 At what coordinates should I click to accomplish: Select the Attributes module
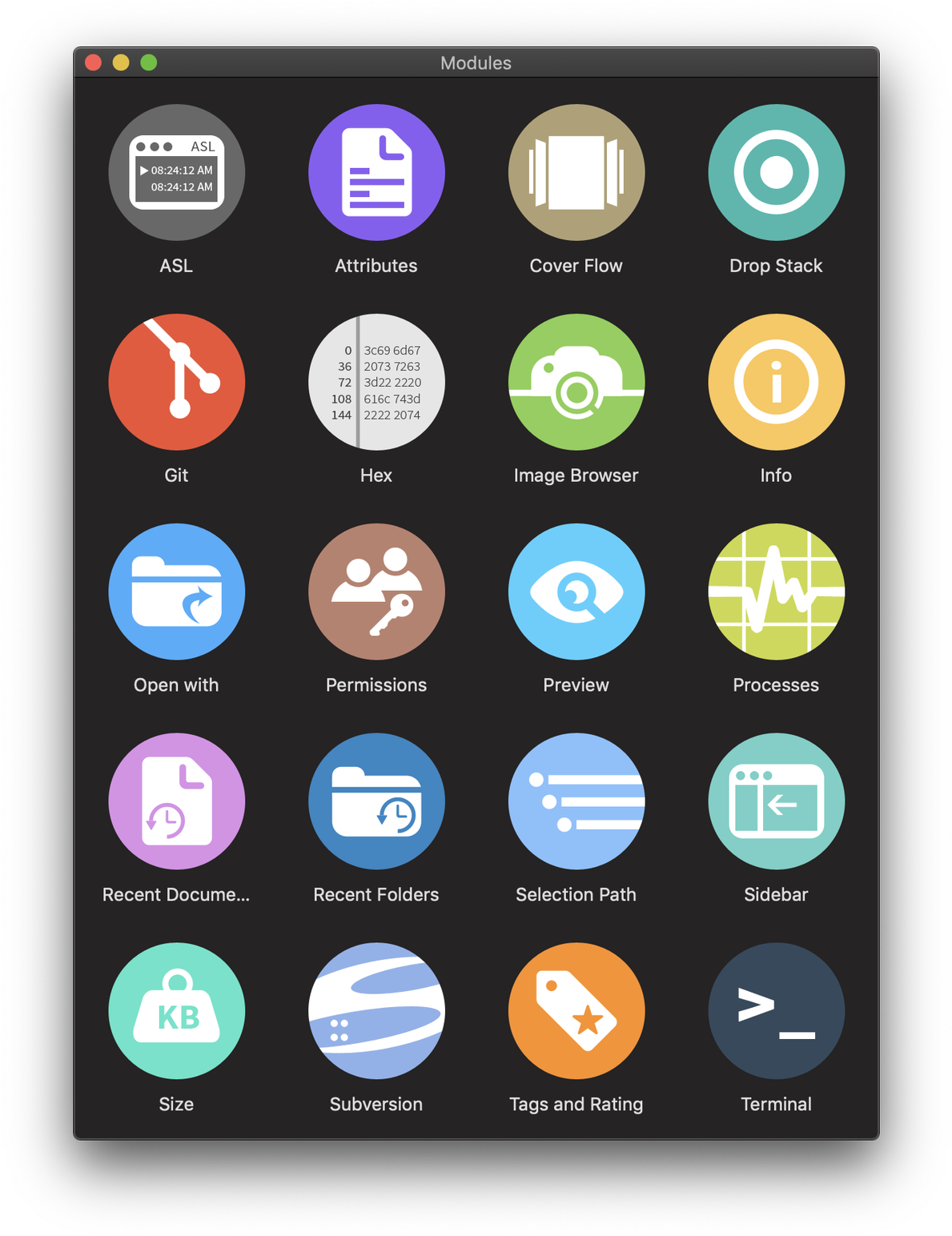[x=376, y=172]
